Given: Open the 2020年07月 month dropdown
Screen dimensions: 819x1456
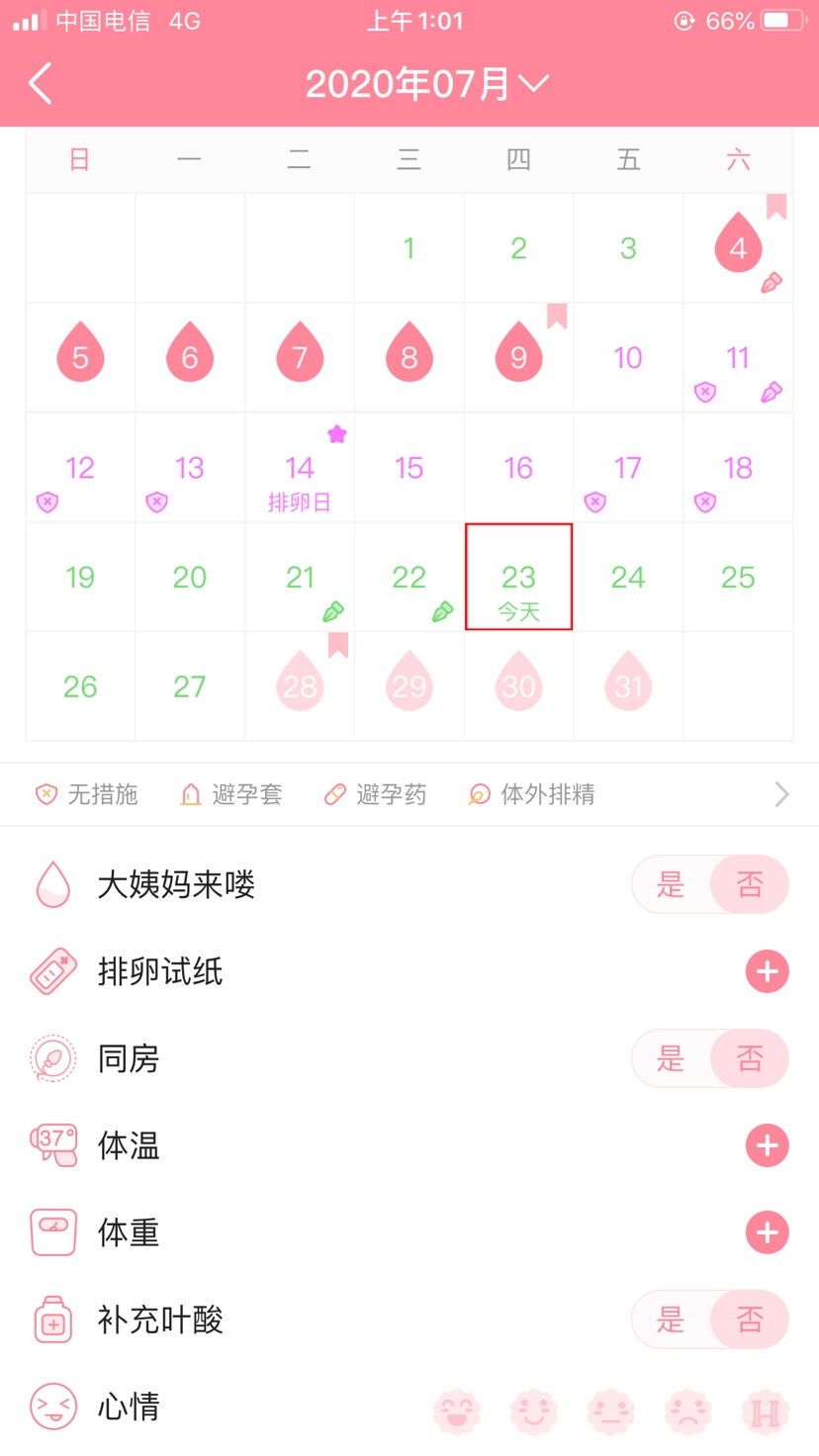Looking at the screenshot, I should (x=426, y=84).
